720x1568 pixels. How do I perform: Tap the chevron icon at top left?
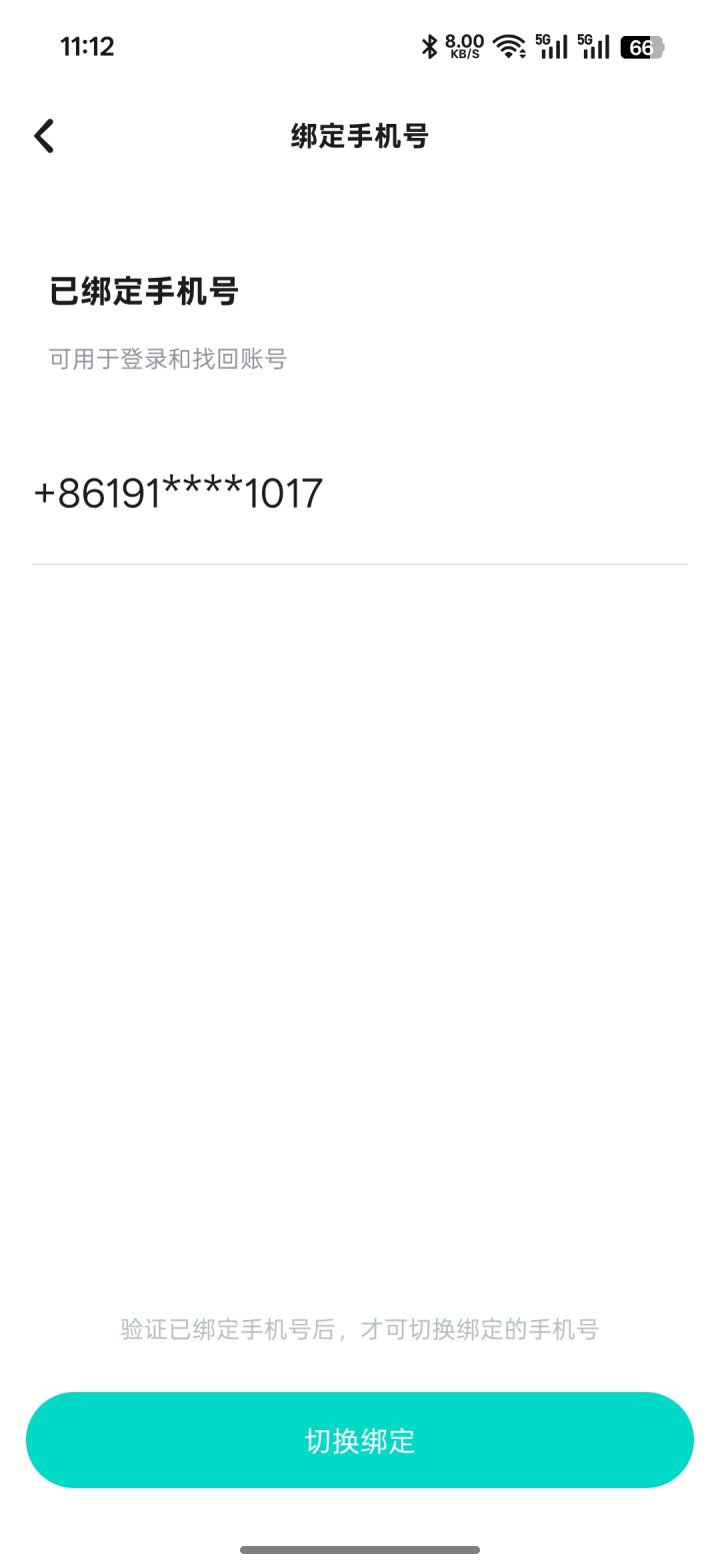click(x=44, y=135)
